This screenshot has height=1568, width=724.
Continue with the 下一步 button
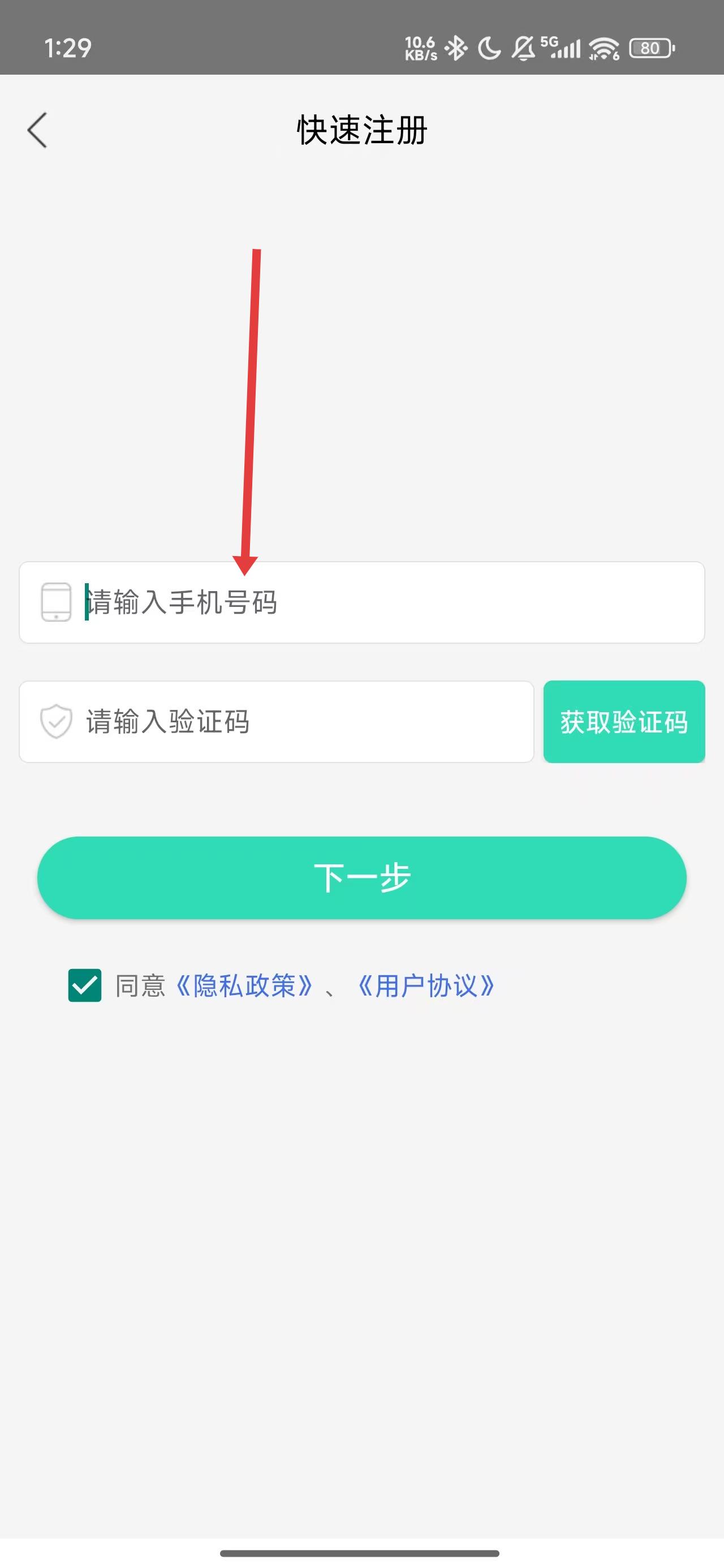point(361,878)
